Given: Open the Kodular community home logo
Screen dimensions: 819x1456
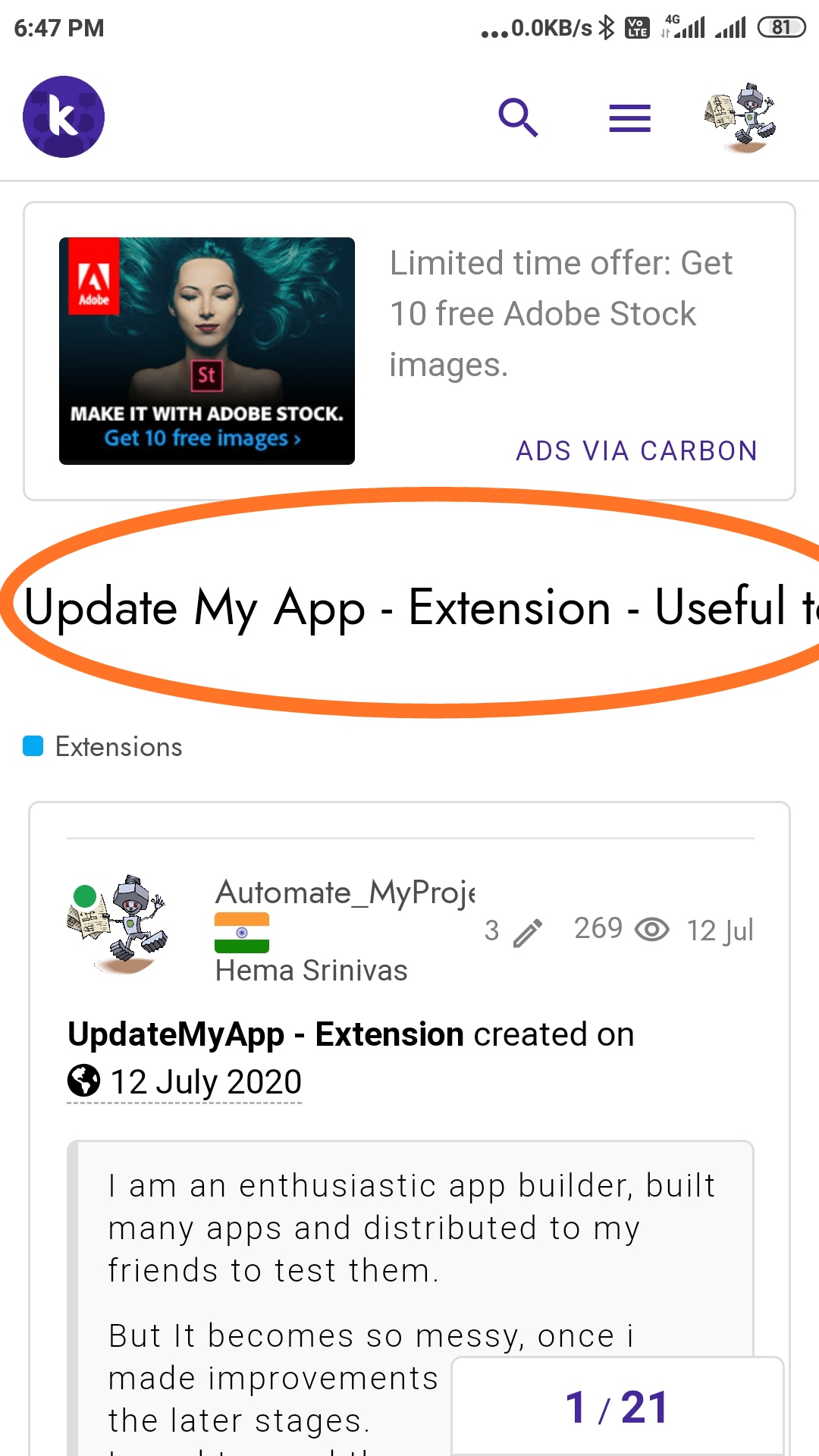Looking at the screenshot, I should click(x=64, y=117).
